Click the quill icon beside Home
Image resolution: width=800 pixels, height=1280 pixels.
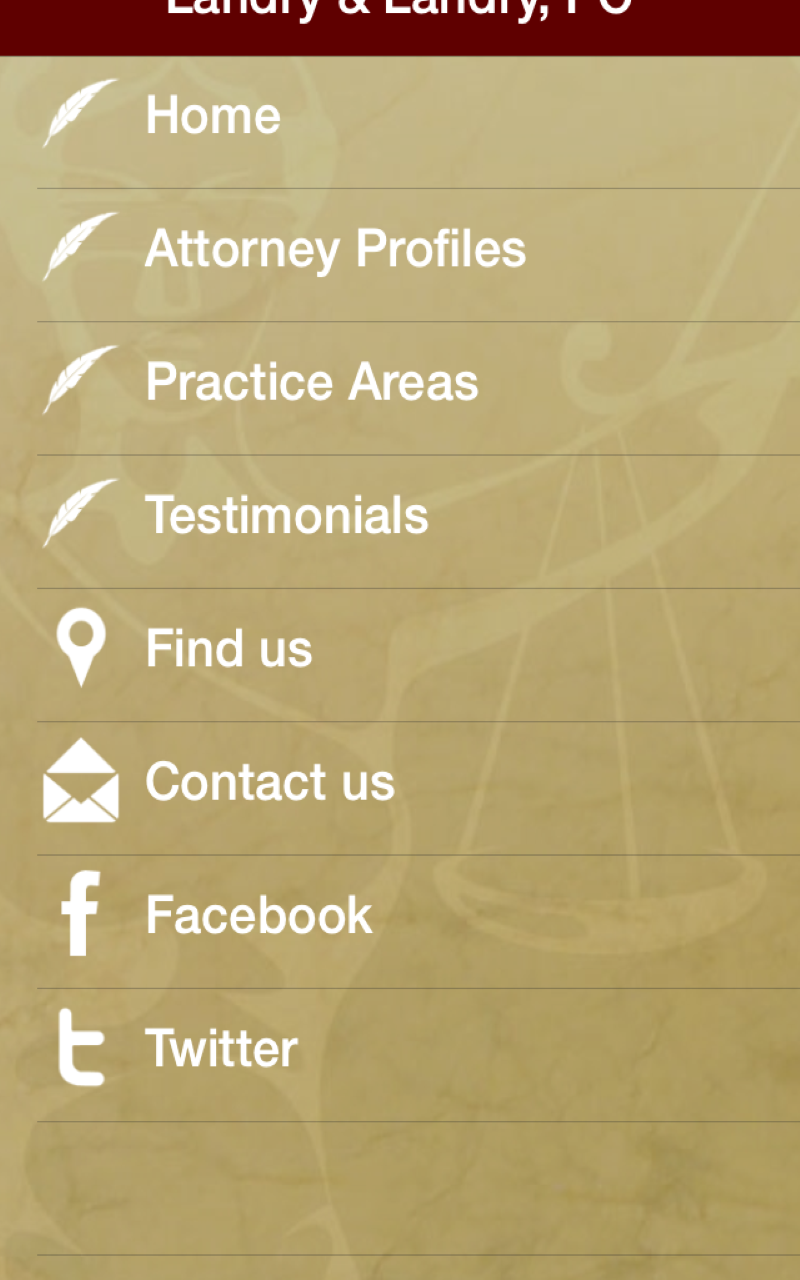coord(80,112)
